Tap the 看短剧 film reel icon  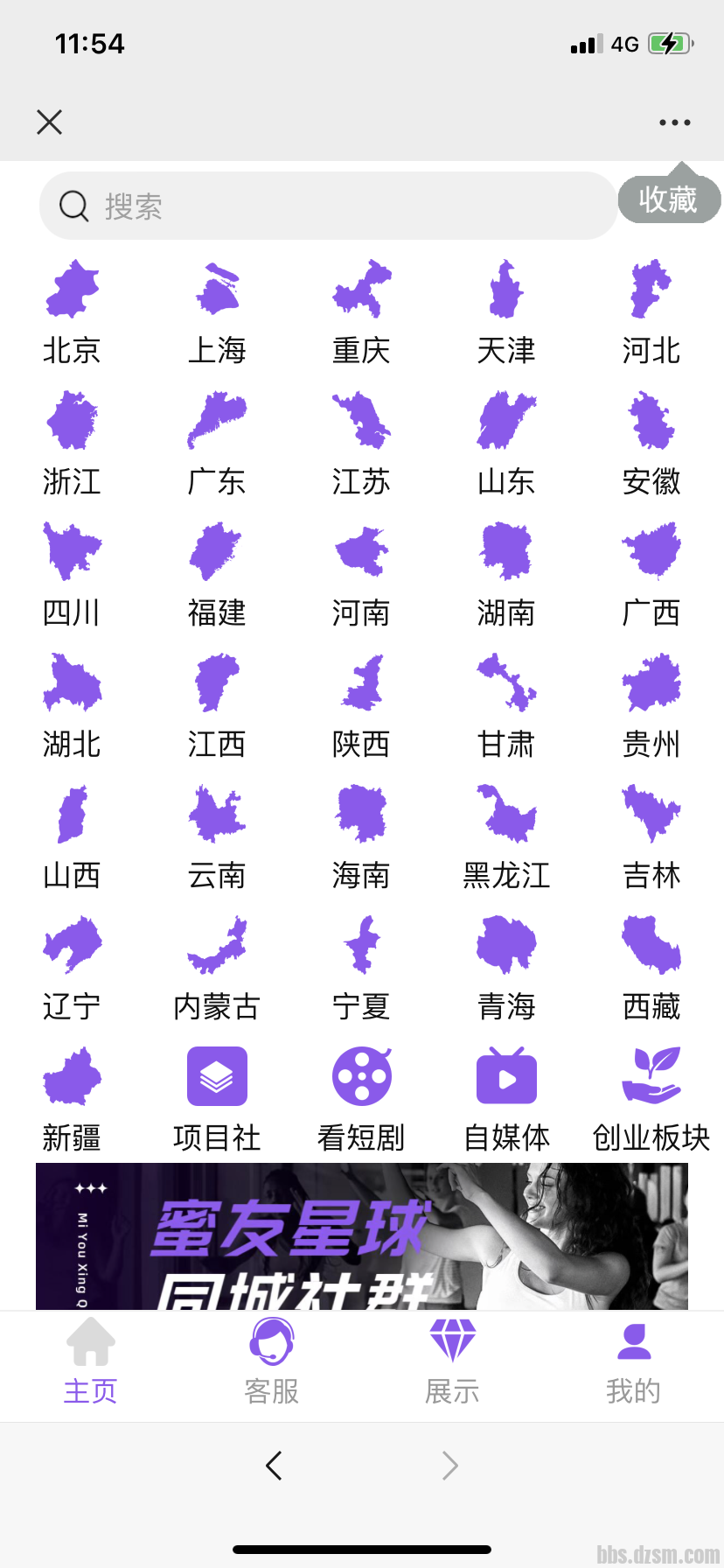click(x=361, y=1075)
